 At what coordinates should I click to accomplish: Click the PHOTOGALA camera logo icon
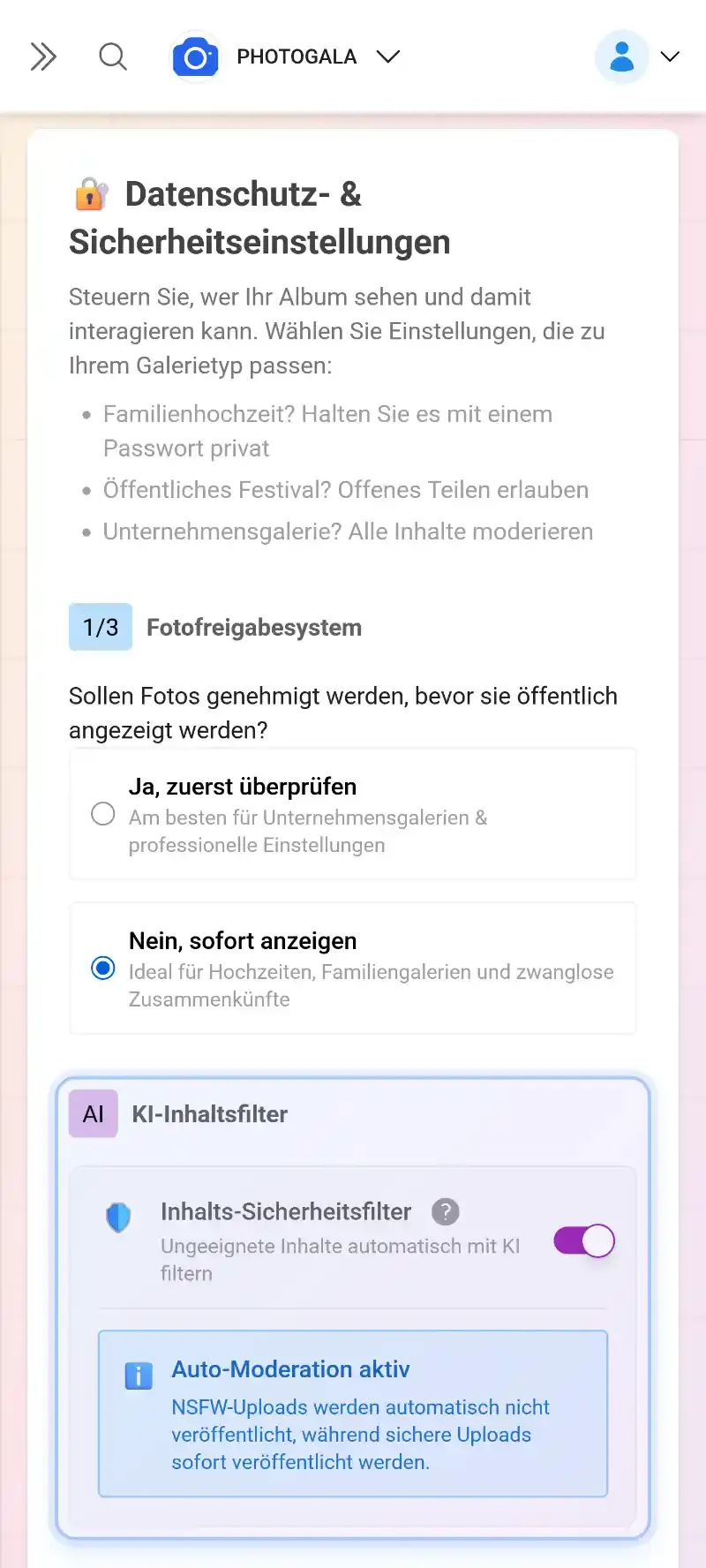[x=196, y=57]
